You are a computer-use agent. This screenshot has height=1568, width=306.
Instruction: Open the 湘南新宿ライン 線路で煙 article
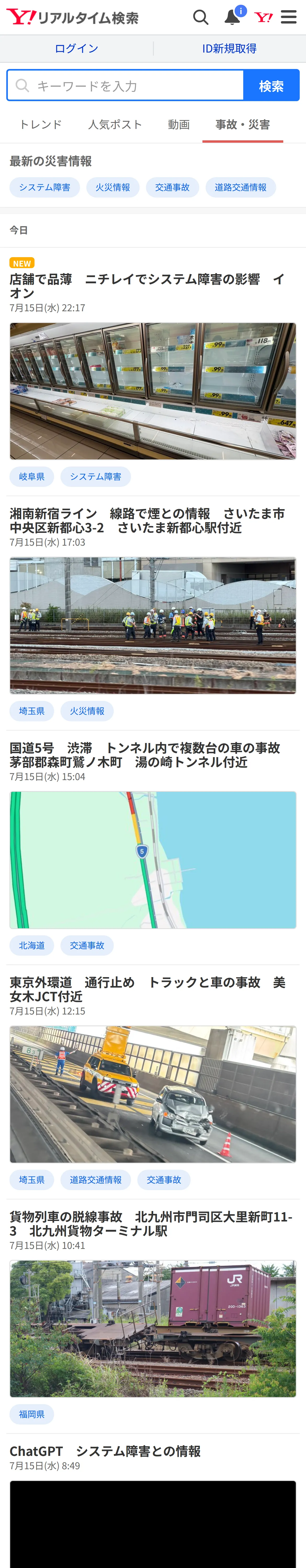coord(147,520)
